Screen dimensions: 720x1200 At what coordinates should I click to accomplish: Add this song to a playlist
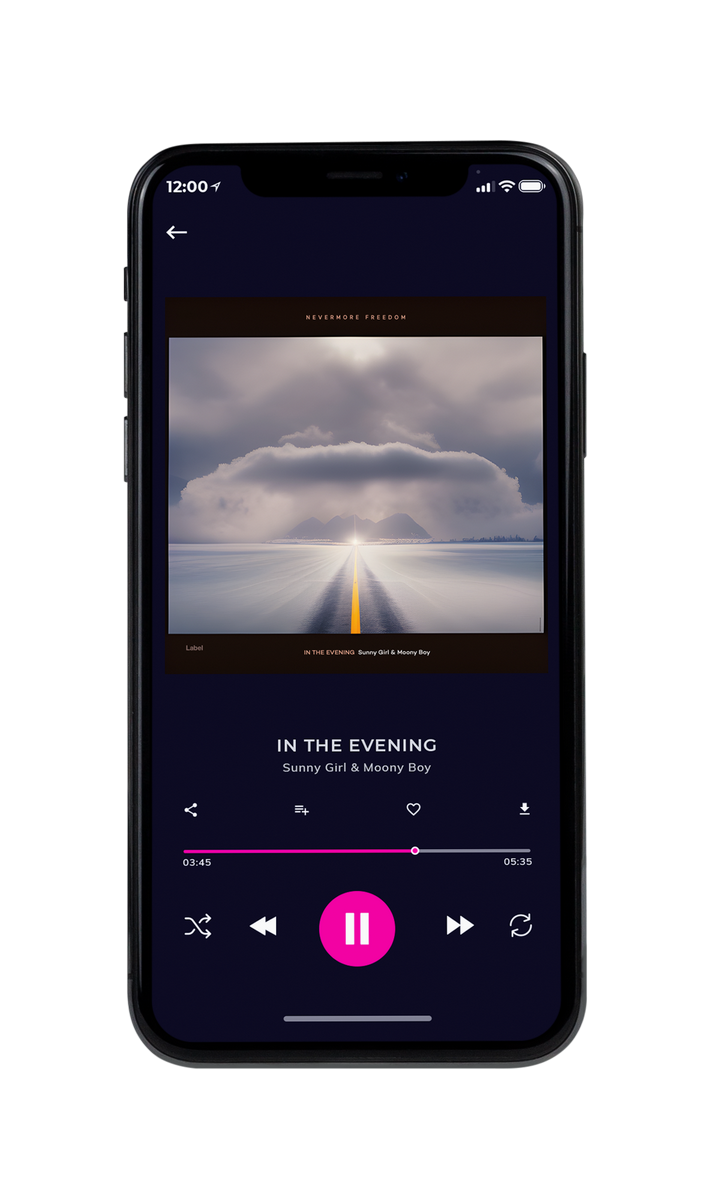(301, 810)
